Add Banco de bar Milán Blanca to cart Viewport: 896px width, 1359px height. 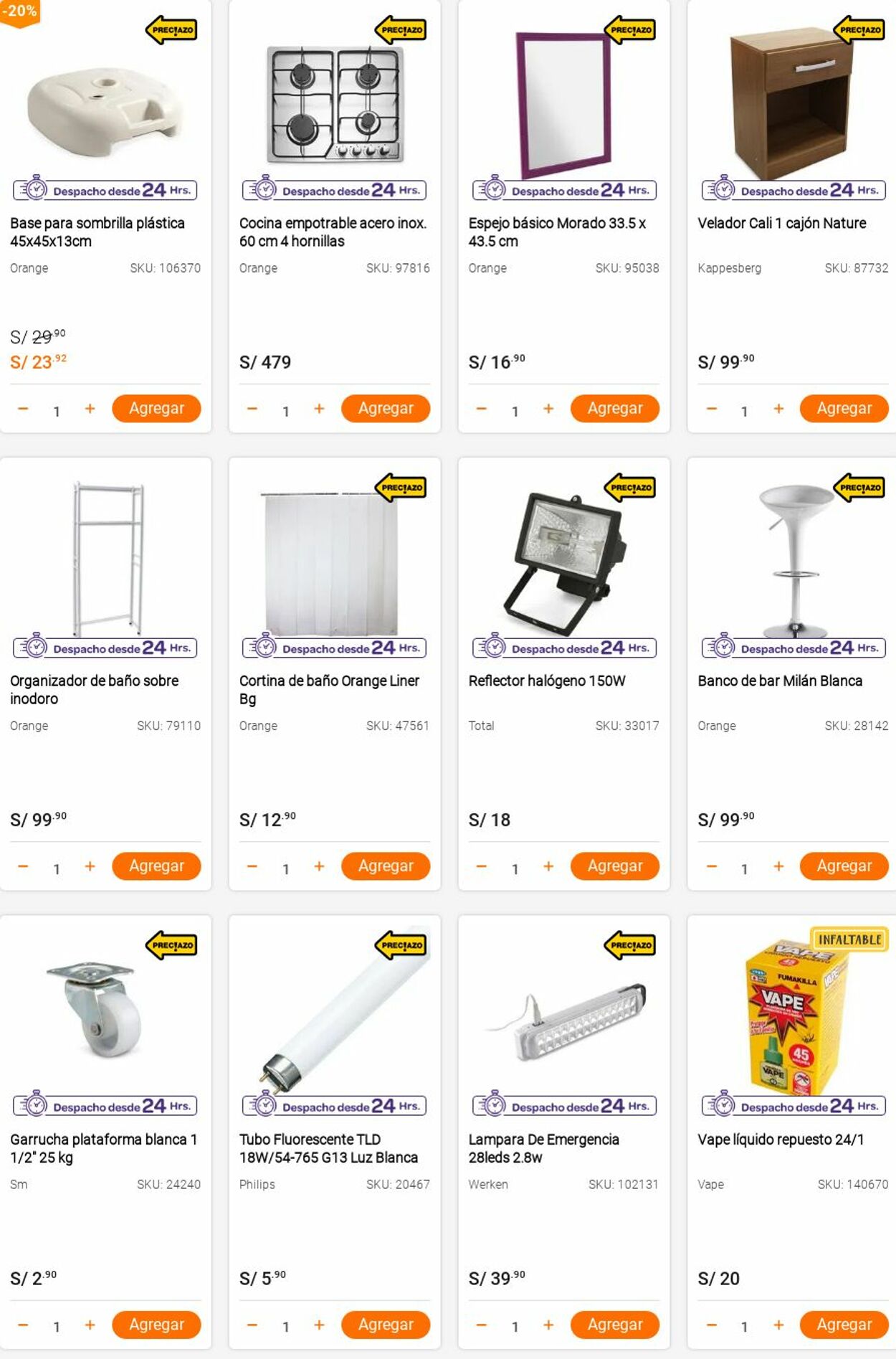(844, 866)
